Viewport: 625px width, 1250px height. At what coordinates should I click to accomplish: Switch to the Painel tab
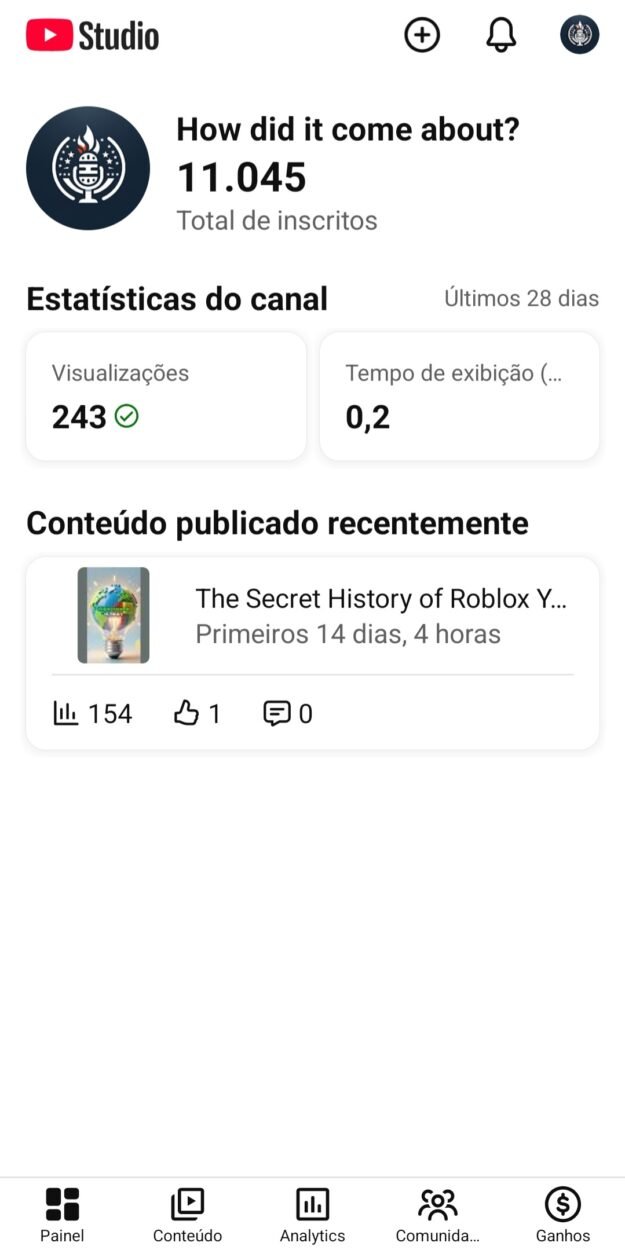[x=62, y=1215]
